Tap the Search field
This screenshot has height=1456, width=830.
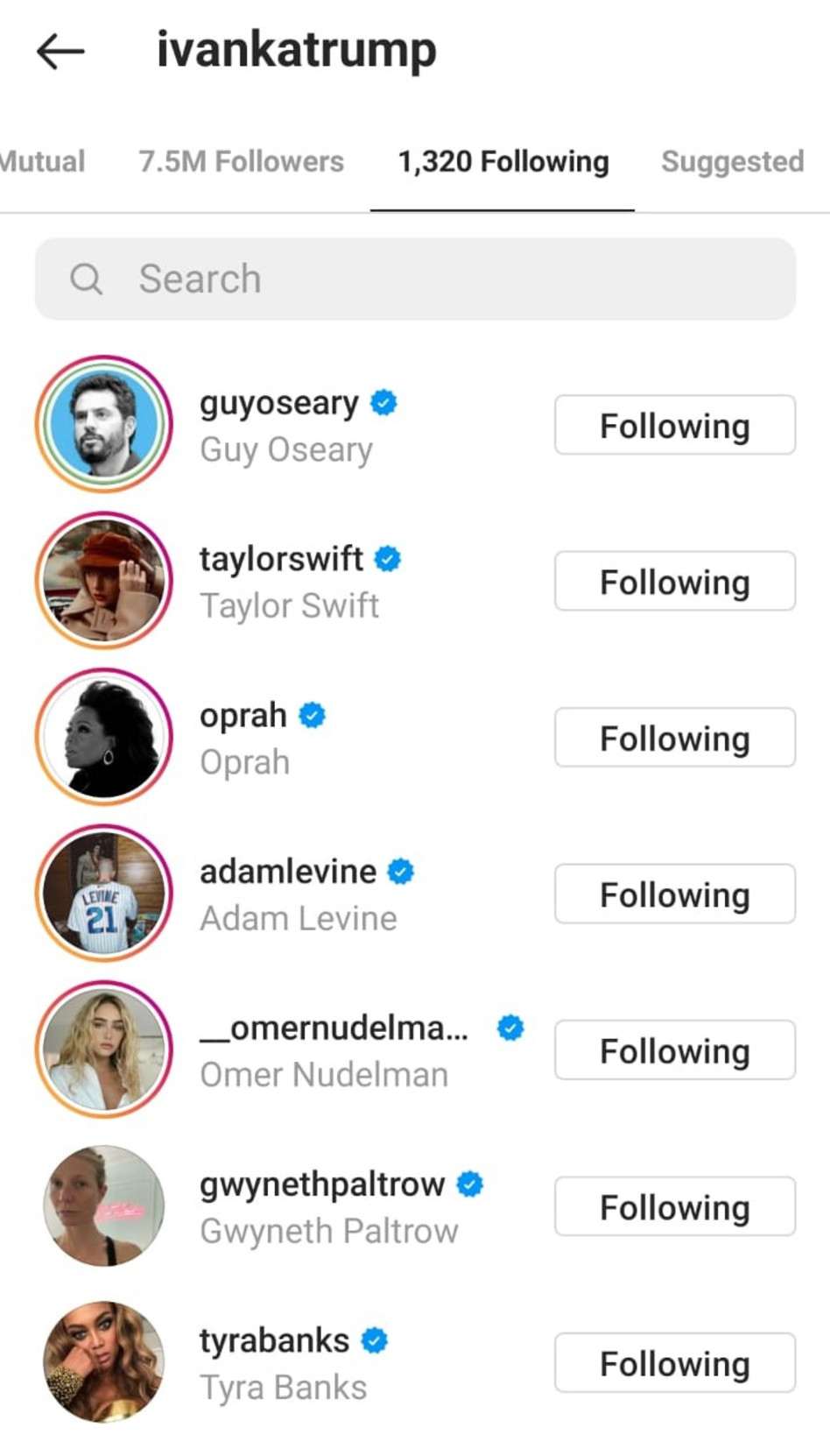[415, 279]
